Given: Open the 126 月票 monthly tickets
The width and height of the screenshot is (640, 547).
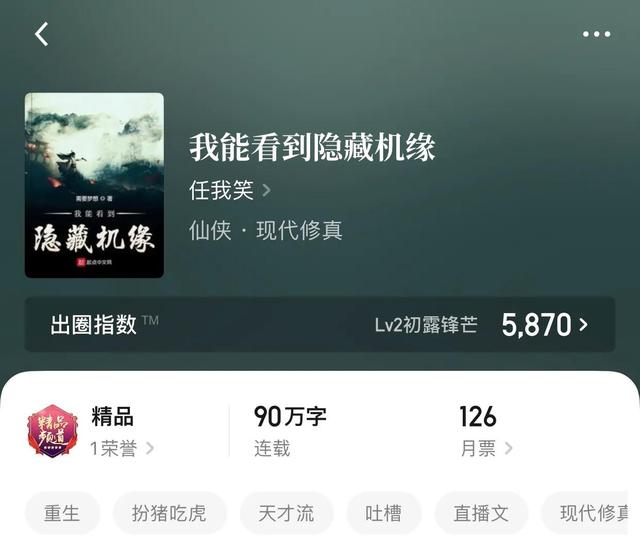Looking at the screenshot, I should (x=485, y=432).
